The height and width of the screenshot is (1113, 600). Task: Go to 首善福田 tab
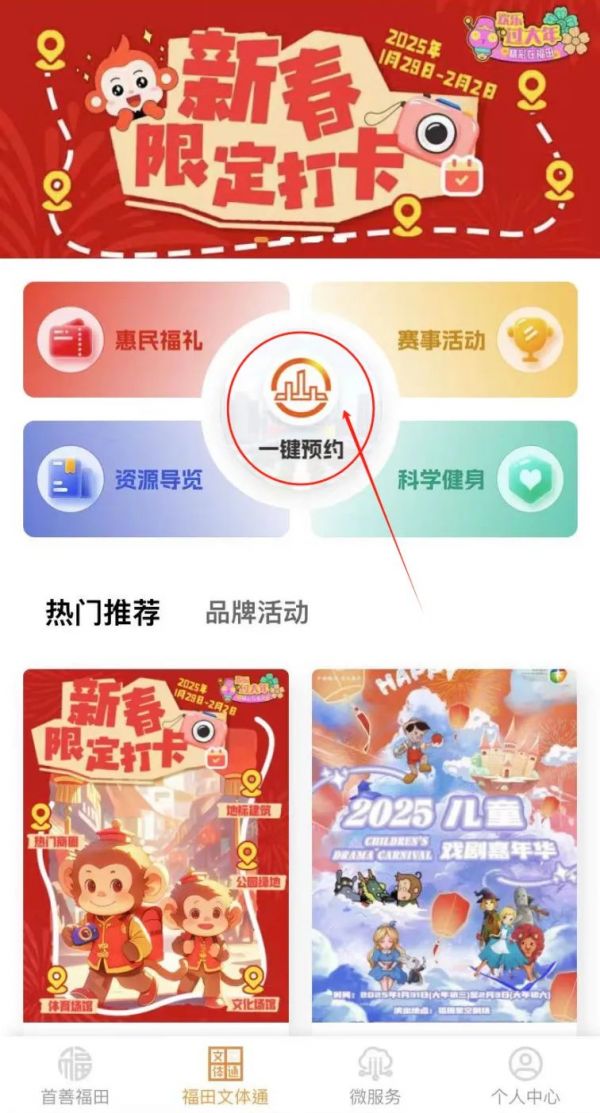75,1077
